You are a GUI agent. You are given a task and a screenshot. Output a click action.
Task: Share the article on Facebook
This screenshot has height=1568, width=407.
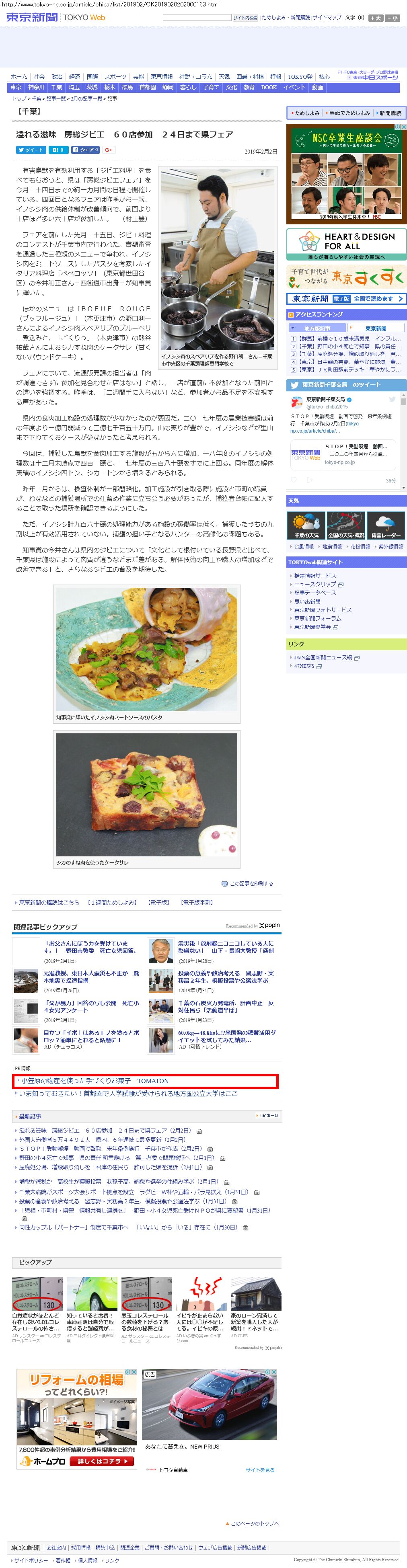point(85,150)
